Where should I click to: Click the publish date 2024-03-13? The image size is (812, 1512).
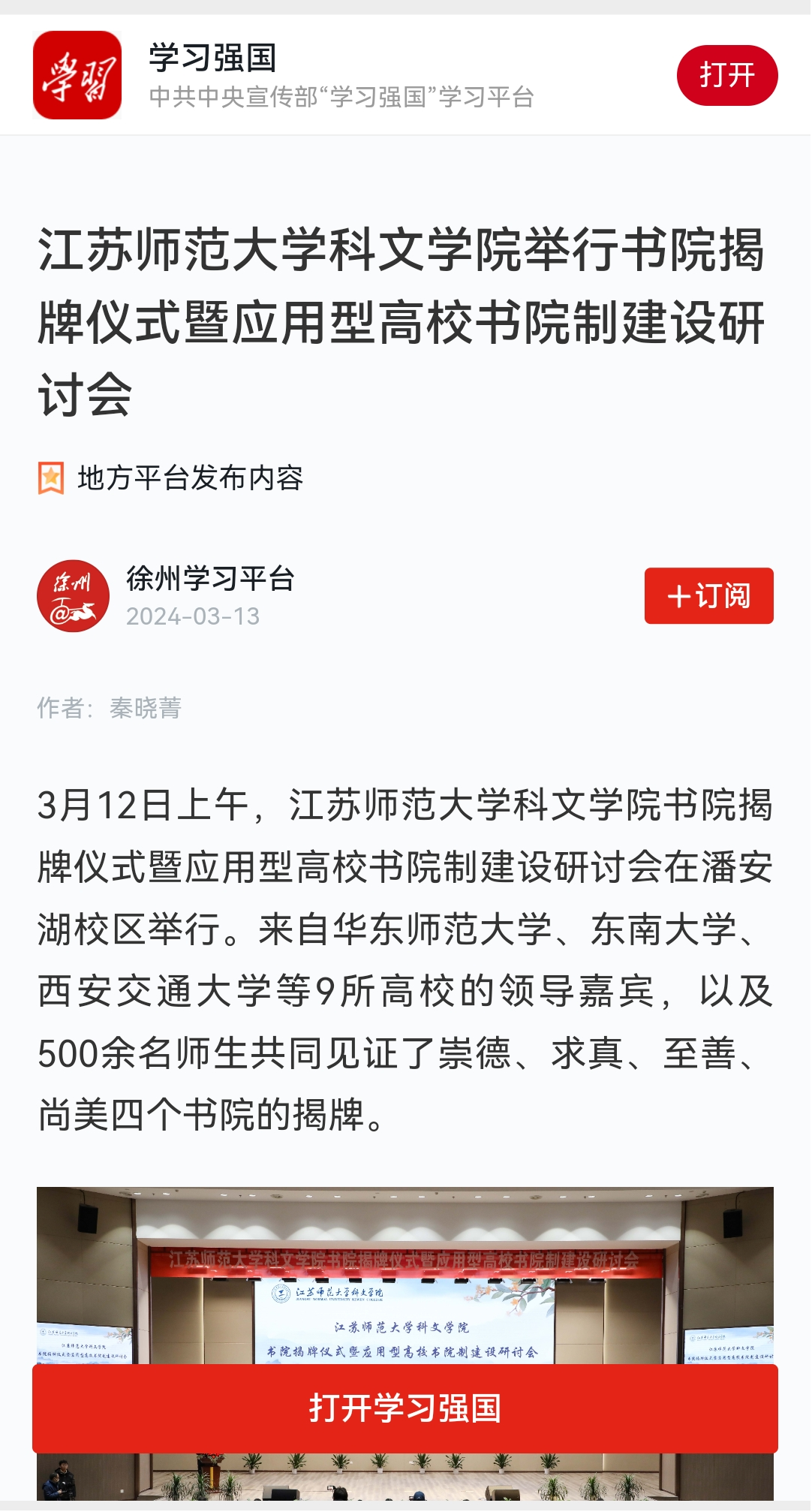coord(191,618)
